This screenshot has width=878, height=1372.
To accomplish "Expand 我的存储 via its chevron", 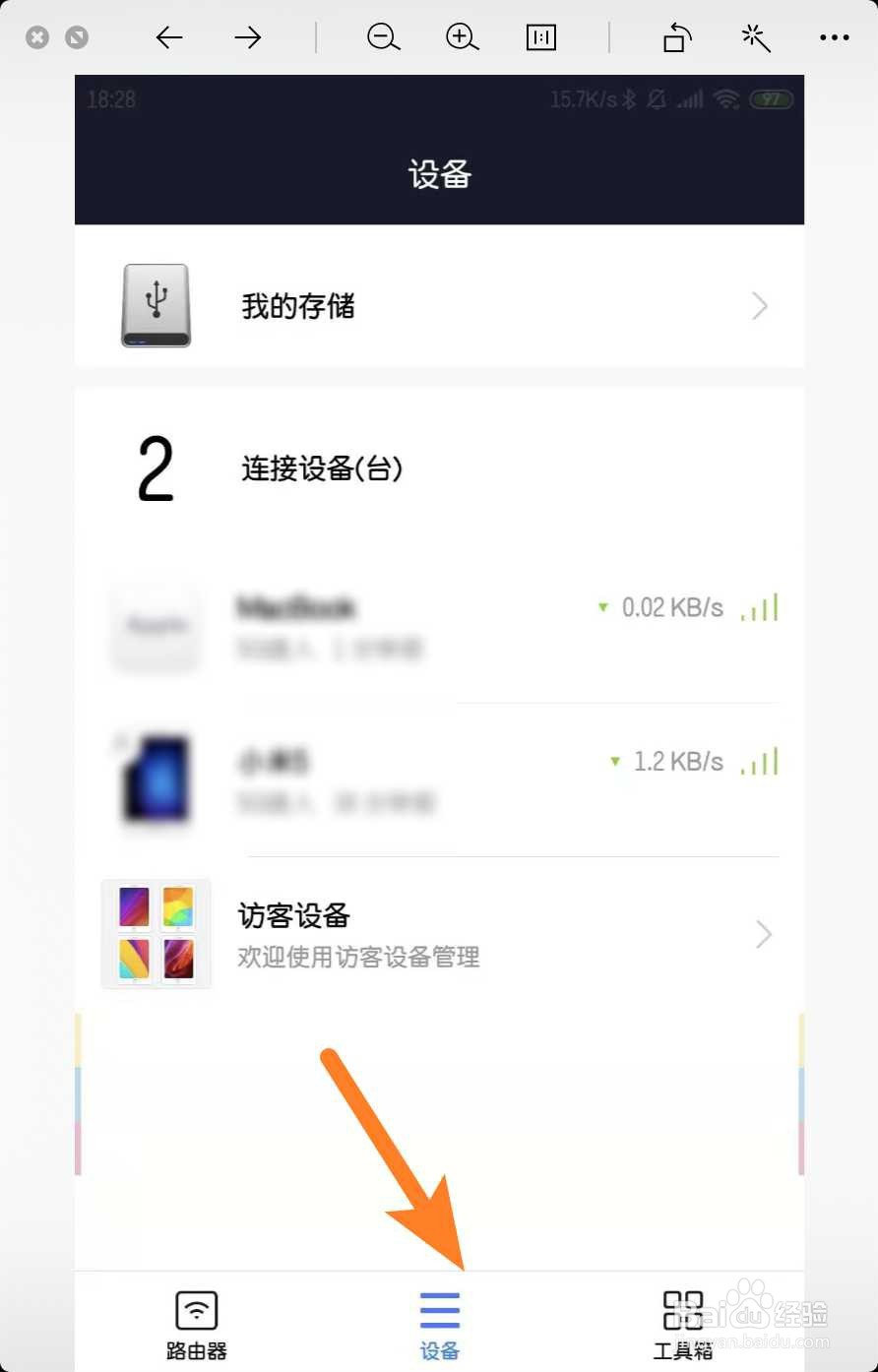I will point(758,306).
